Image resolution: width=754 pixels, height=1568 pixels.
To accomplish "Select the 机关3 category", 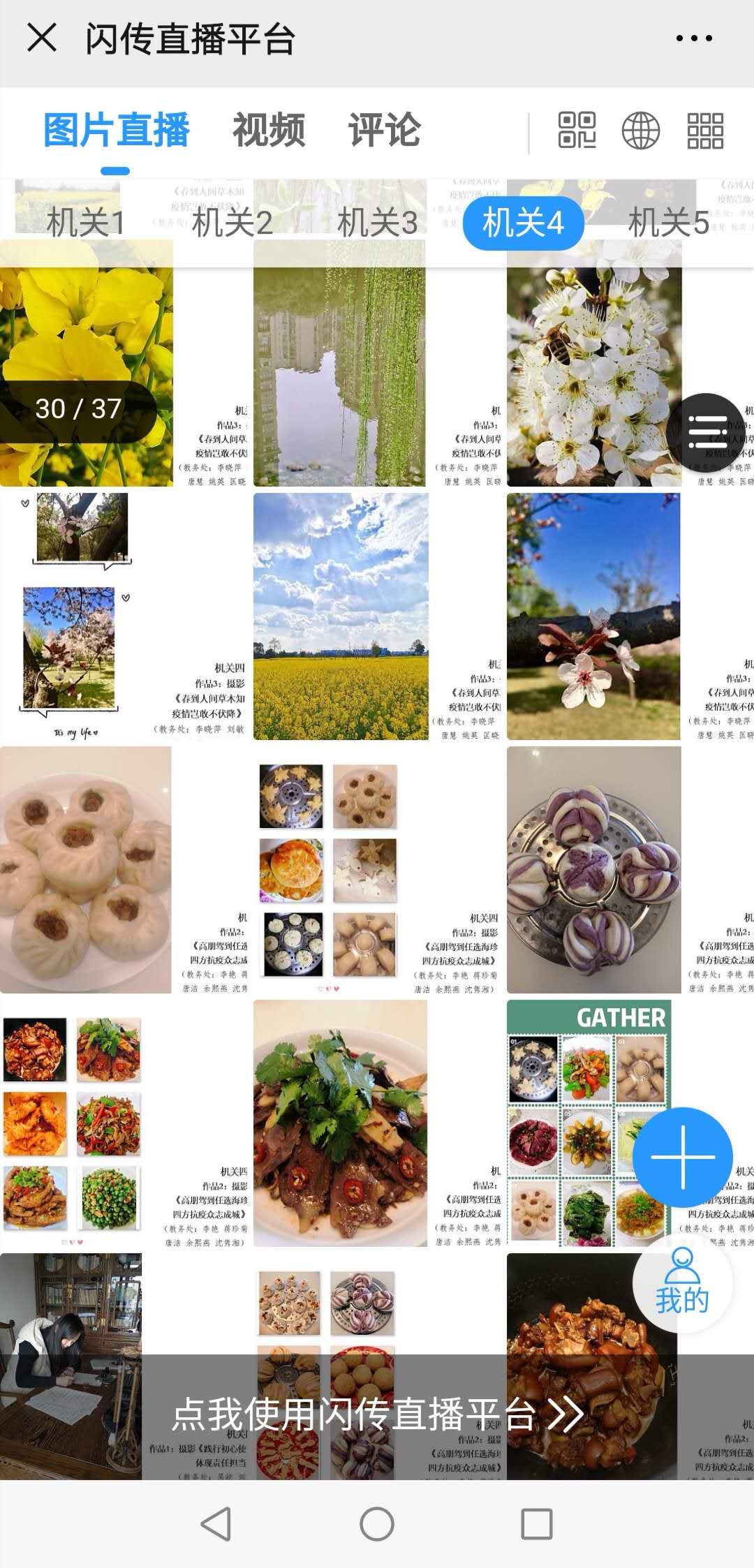I will coord(377,223).
